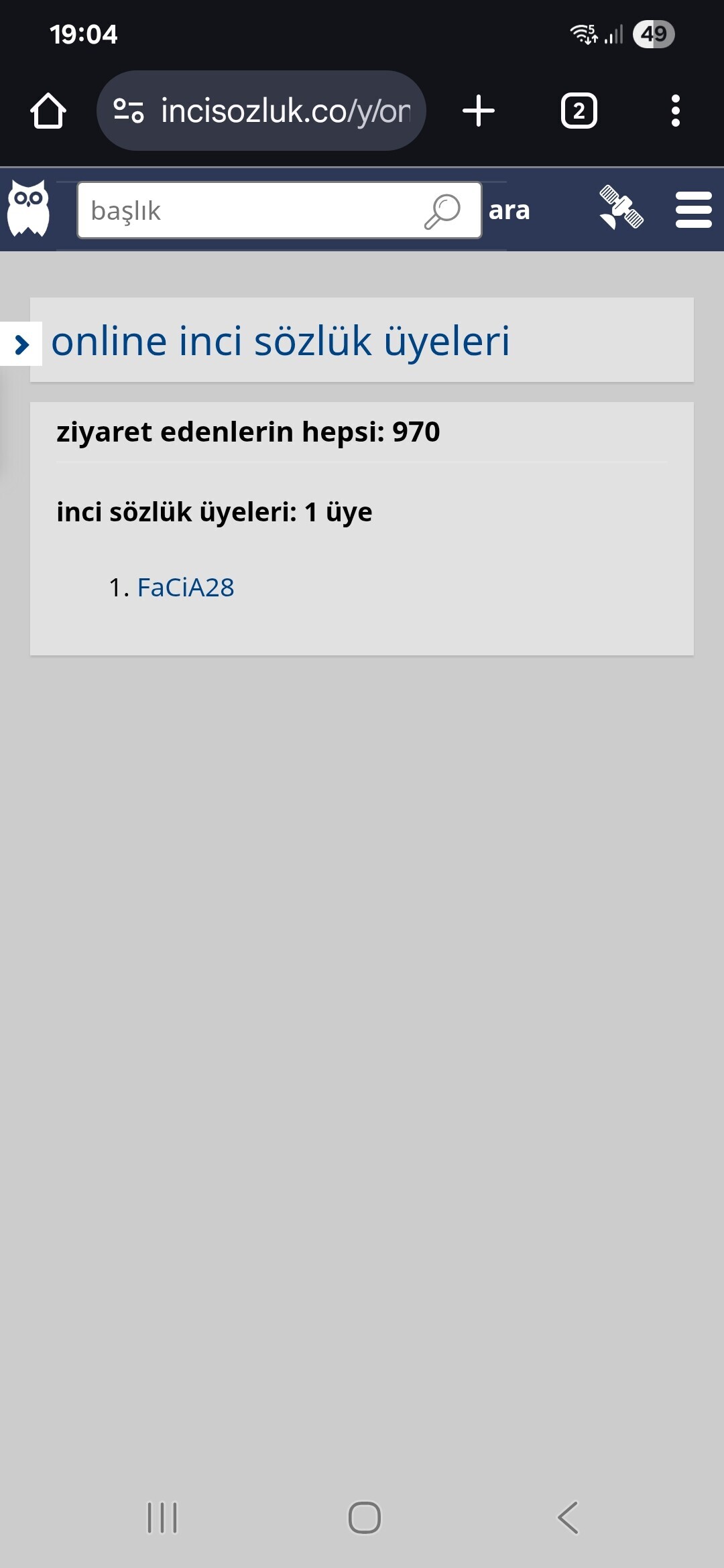This screenshot has width=724, height=1568.
Task: Open the satellite icon in the header
Action: click(x=621, y=208)
